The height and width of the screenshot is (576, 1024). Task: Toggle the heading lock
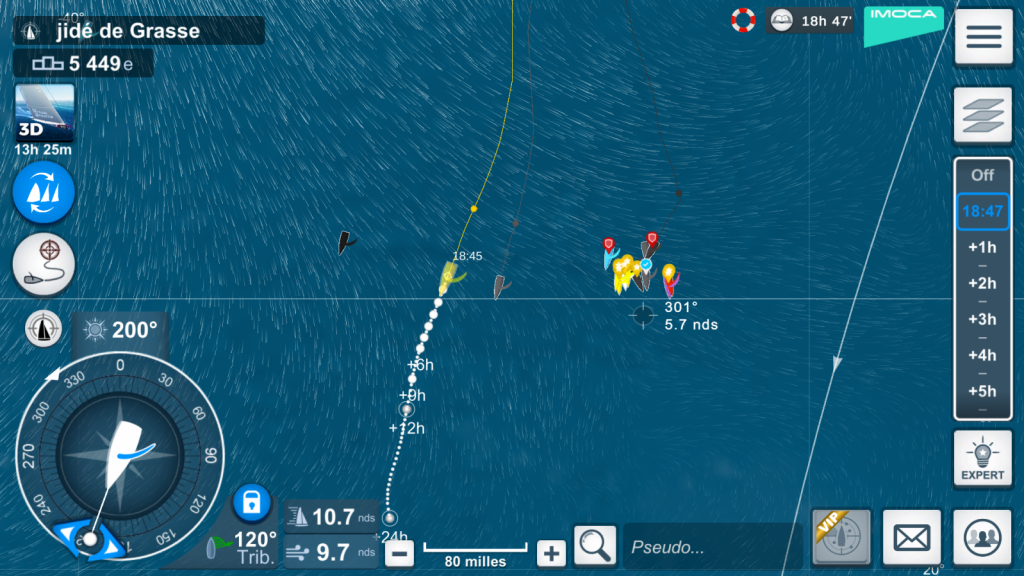click(x=251, y=502)
